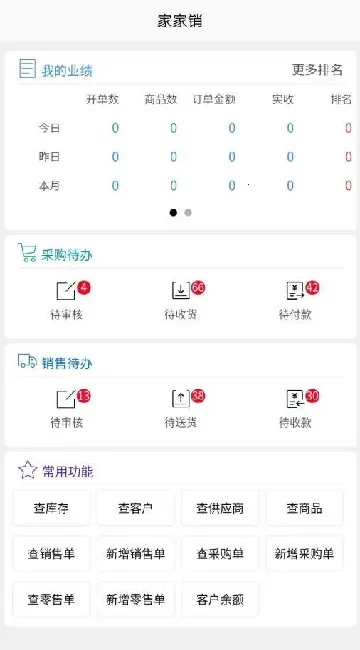The image size is (360, 650).
Task: Create a retail order via 新增零售单
Action: point(136,599)
